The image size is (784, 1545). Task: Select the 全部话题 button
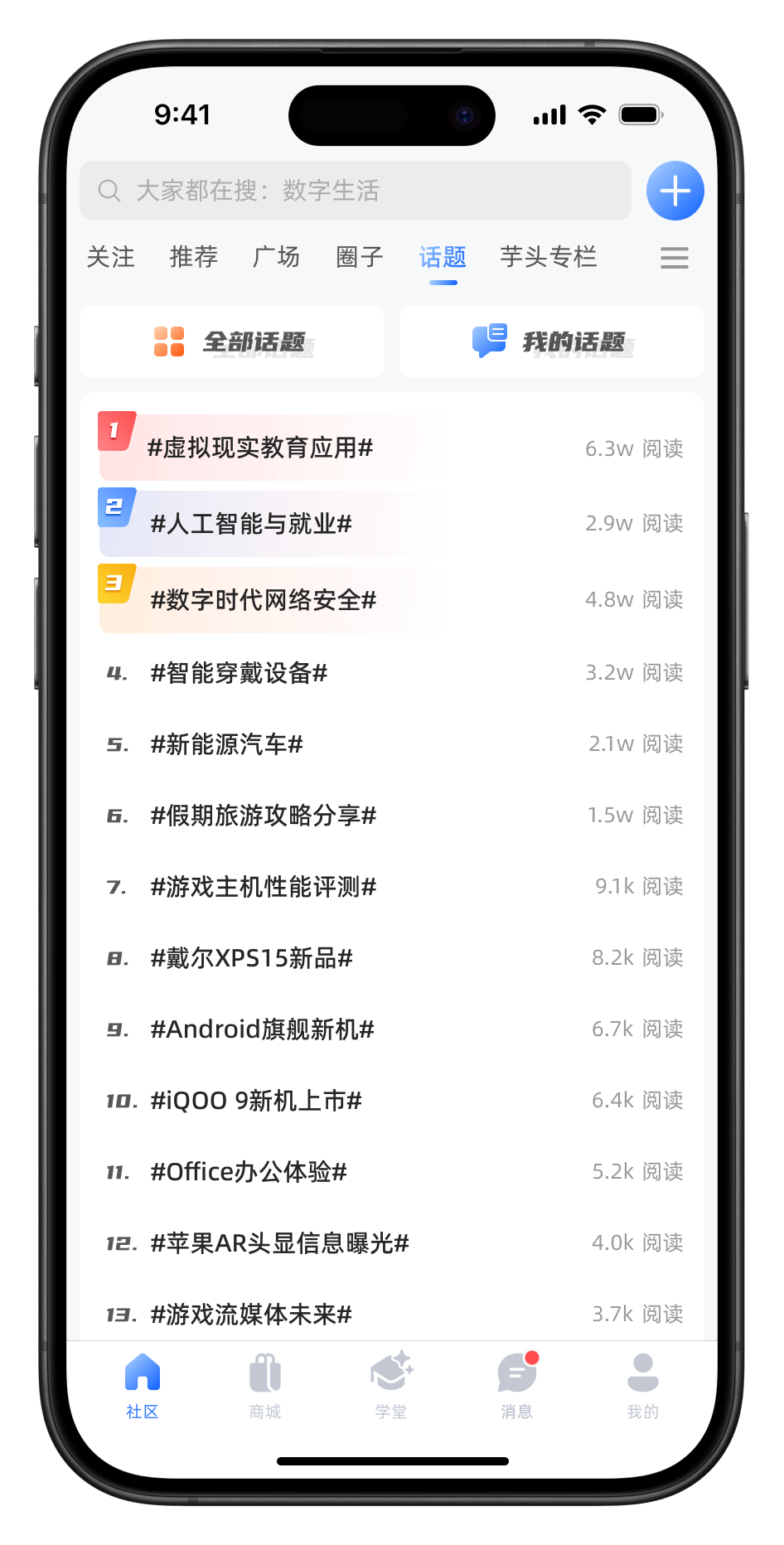point(232,341)
